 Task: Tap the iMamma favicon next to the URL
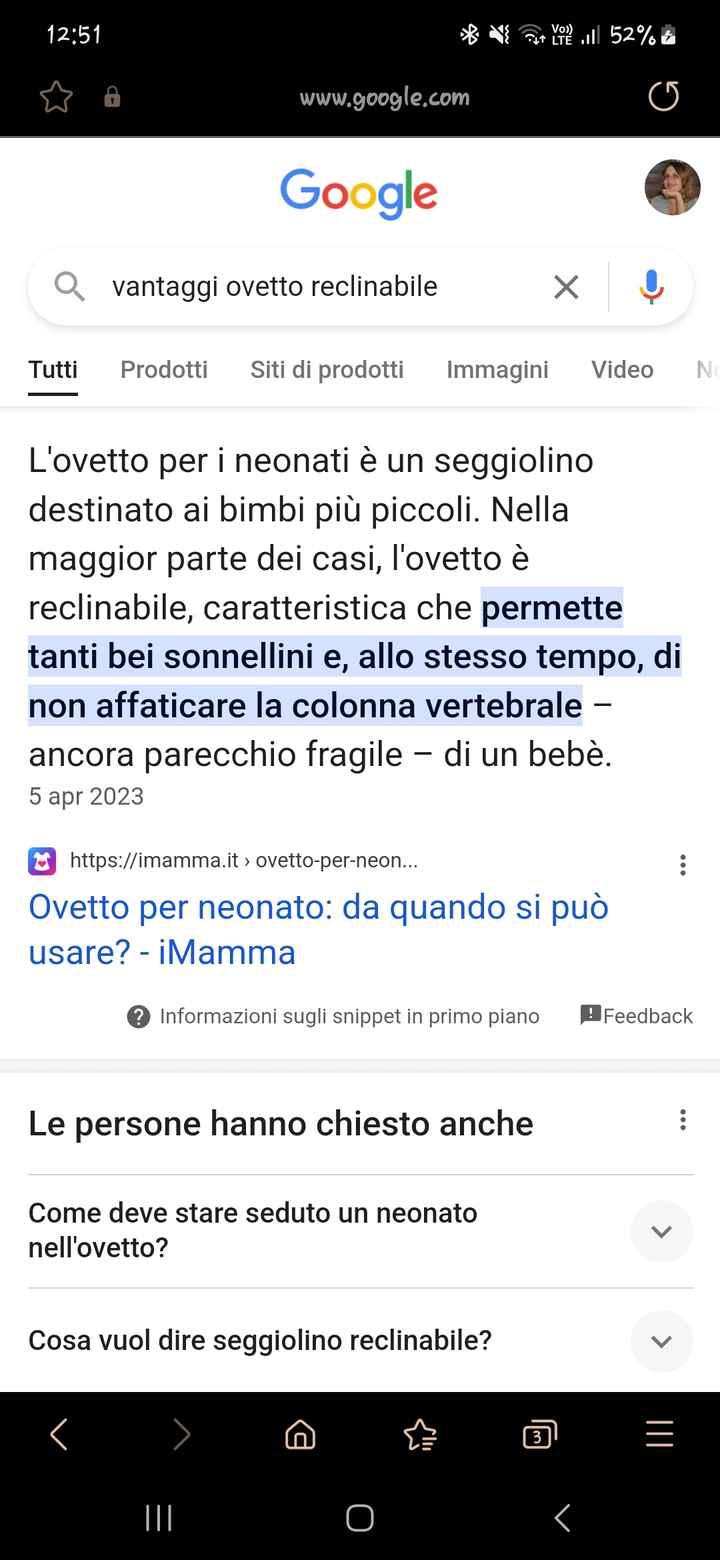pyautogui.click(x=42, y=860)
